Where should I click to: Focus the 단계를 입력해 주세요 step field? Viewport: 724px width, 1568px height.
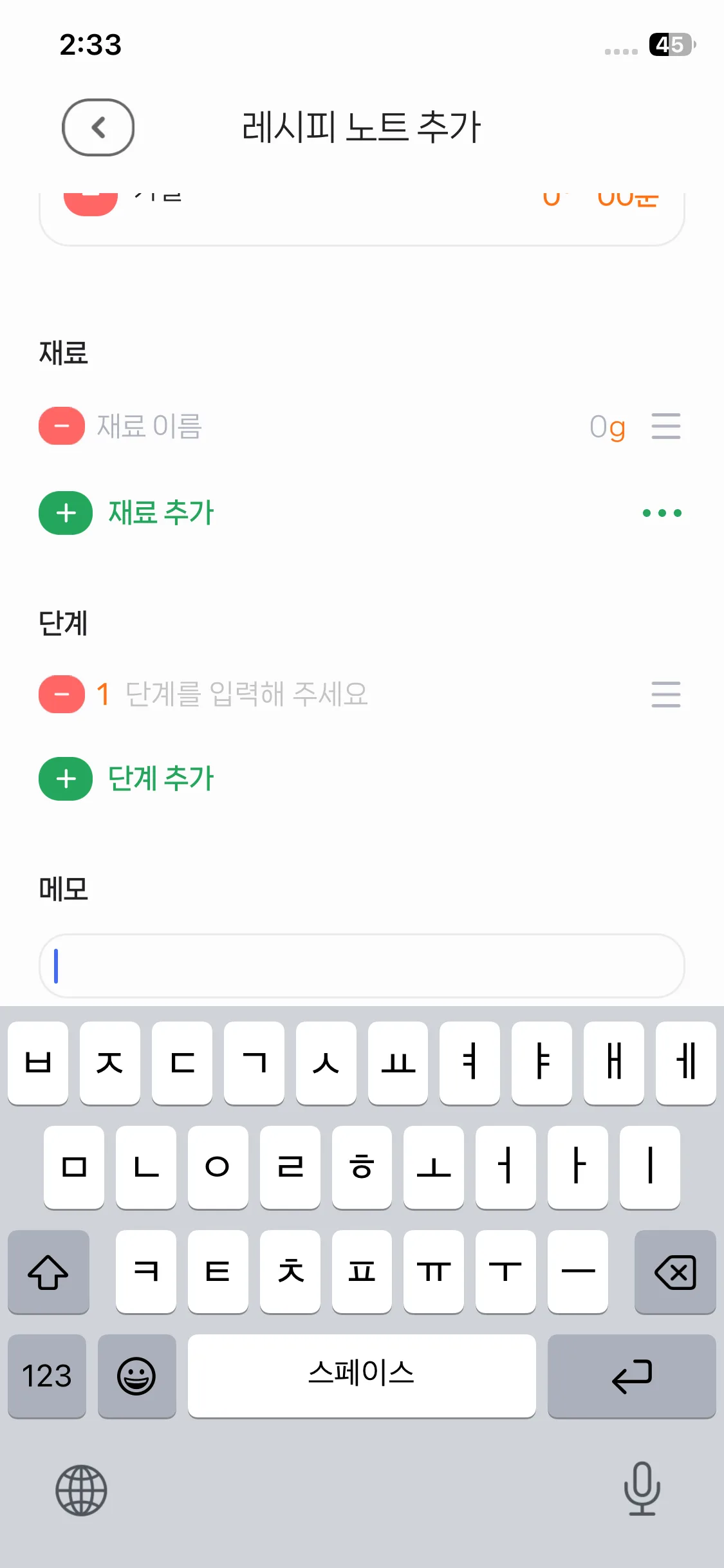tap(322, 695)
